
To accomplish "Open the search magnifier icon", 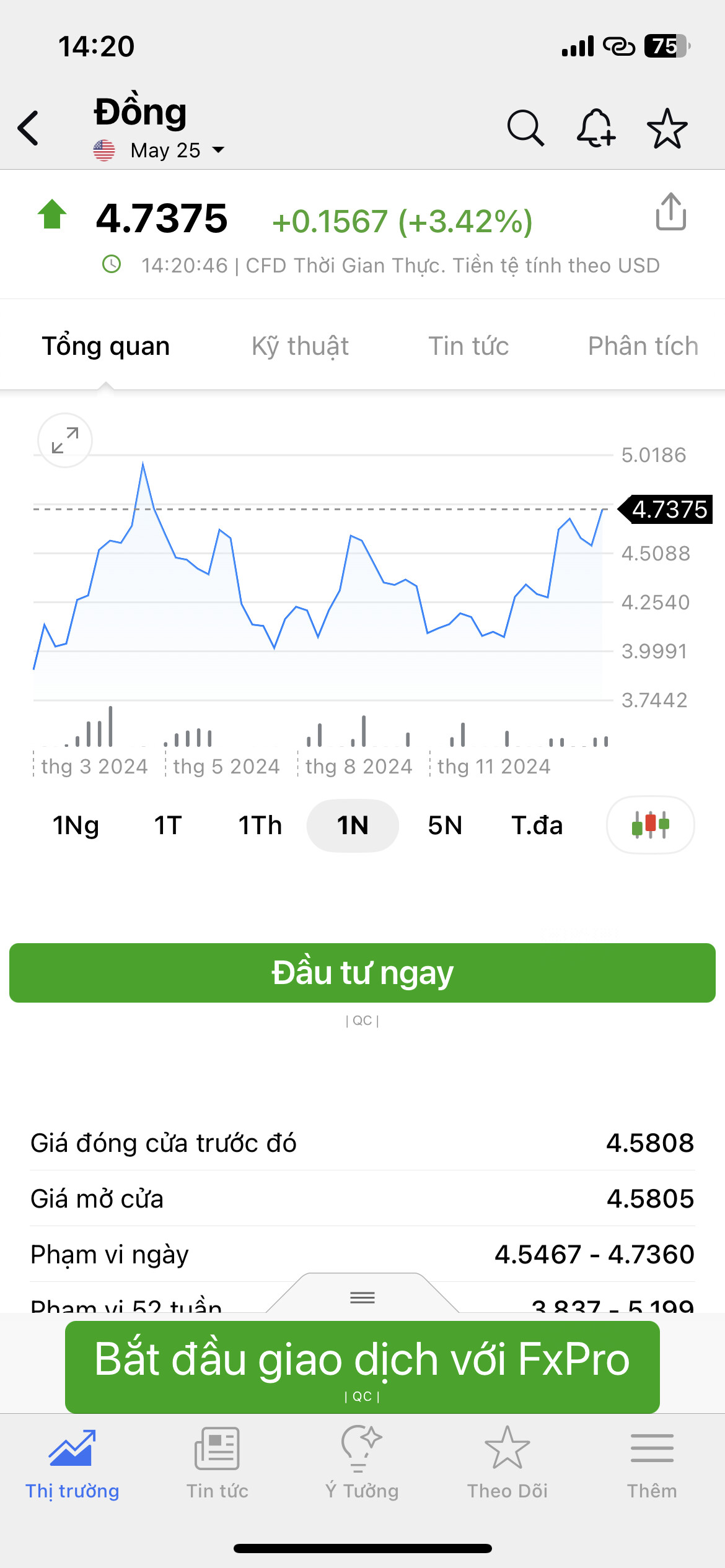I will pyautogui.click(x=525, y=128).
